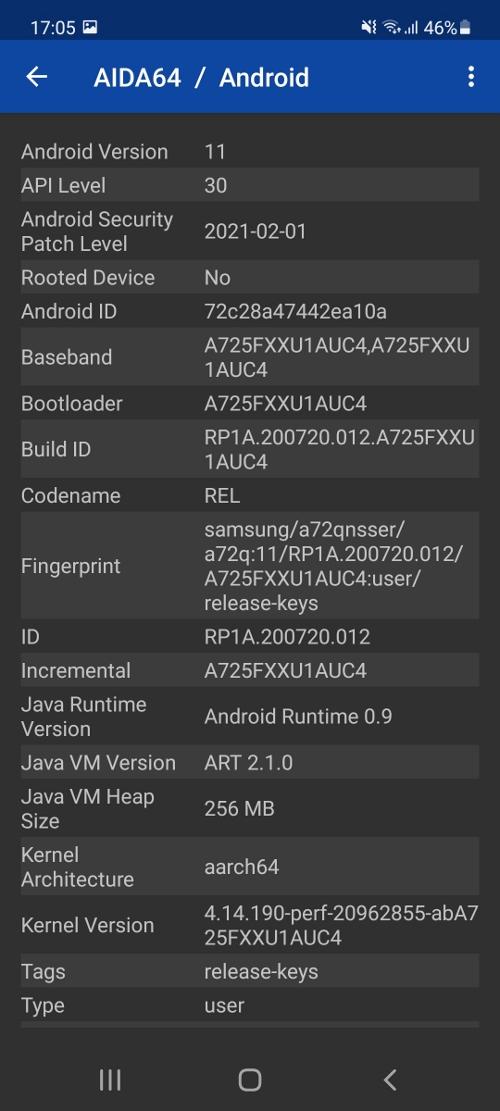500x1111 pixels.
Task: Go to the home screen
Action: coord(250,1080)
